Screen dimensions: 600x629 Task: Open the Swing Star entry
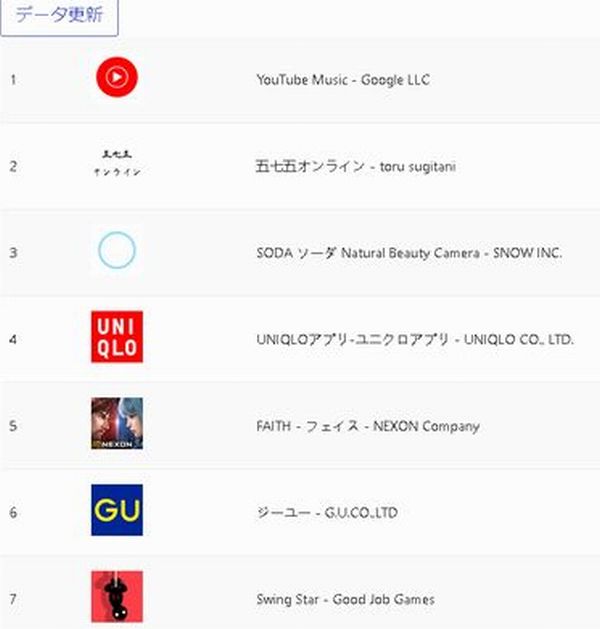[345, 599]
